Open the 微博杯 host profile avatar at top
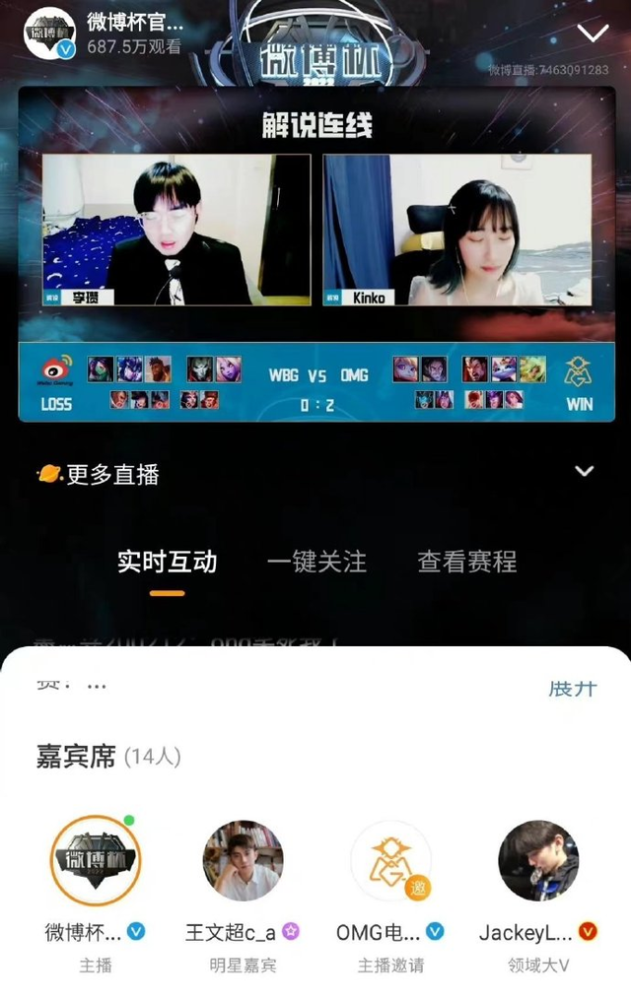The image size is (631, 1000). coord(50,34)
